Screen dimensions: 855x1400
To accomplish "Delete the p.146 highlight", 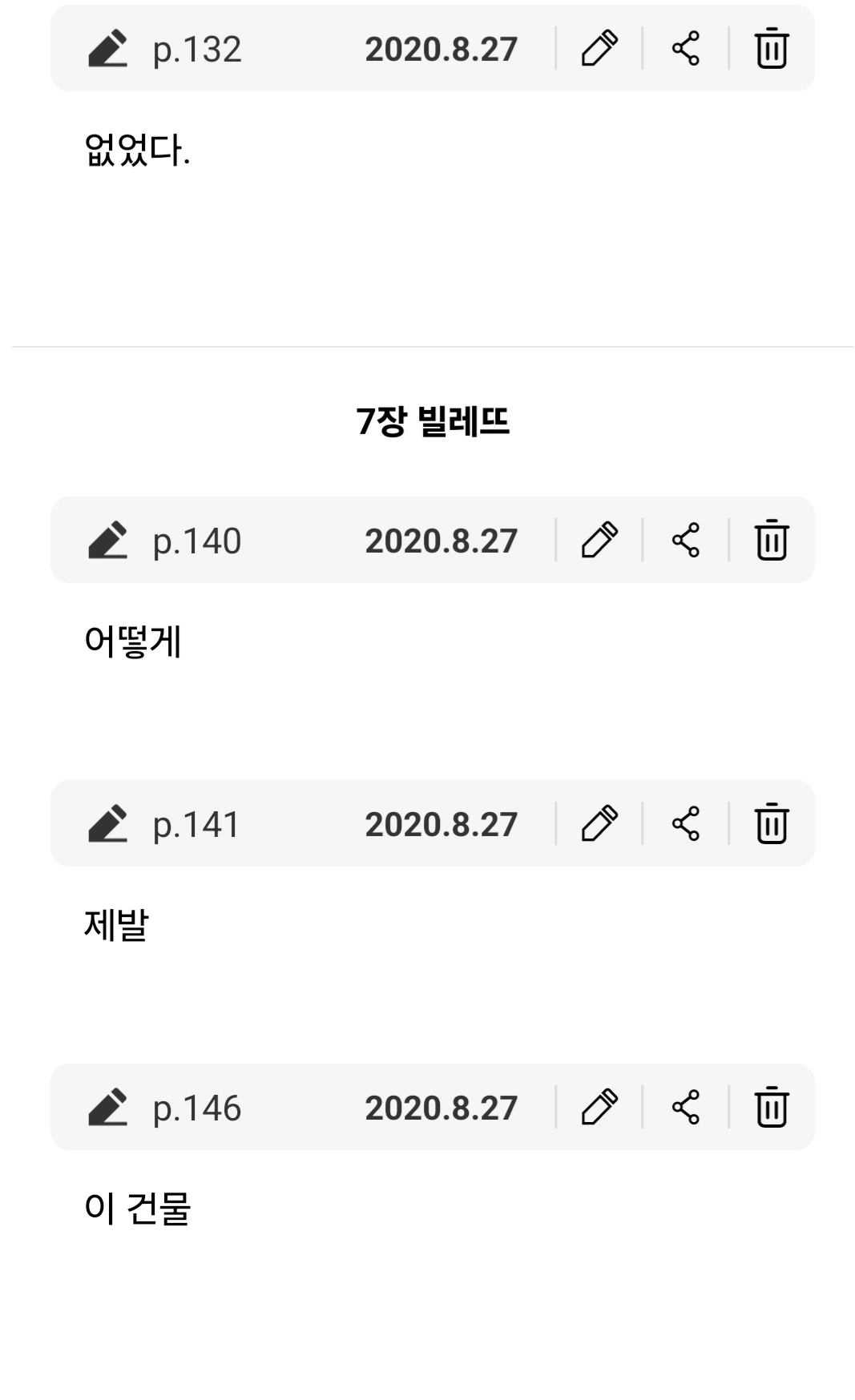I will click(x=771, y=1107).
